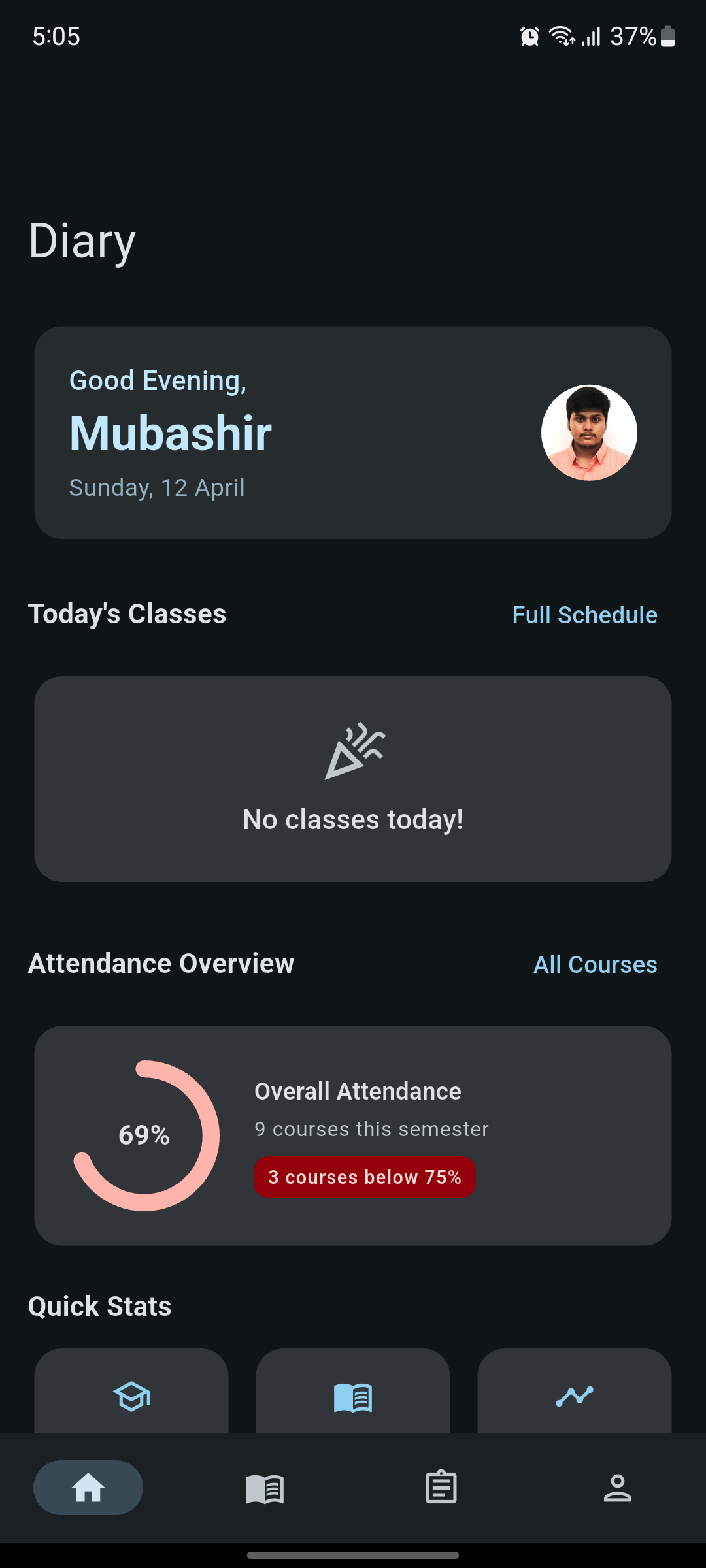Viewport: 706px width, 1568px height.
Task: Open the Full Schedule
Action: (584, 615)
